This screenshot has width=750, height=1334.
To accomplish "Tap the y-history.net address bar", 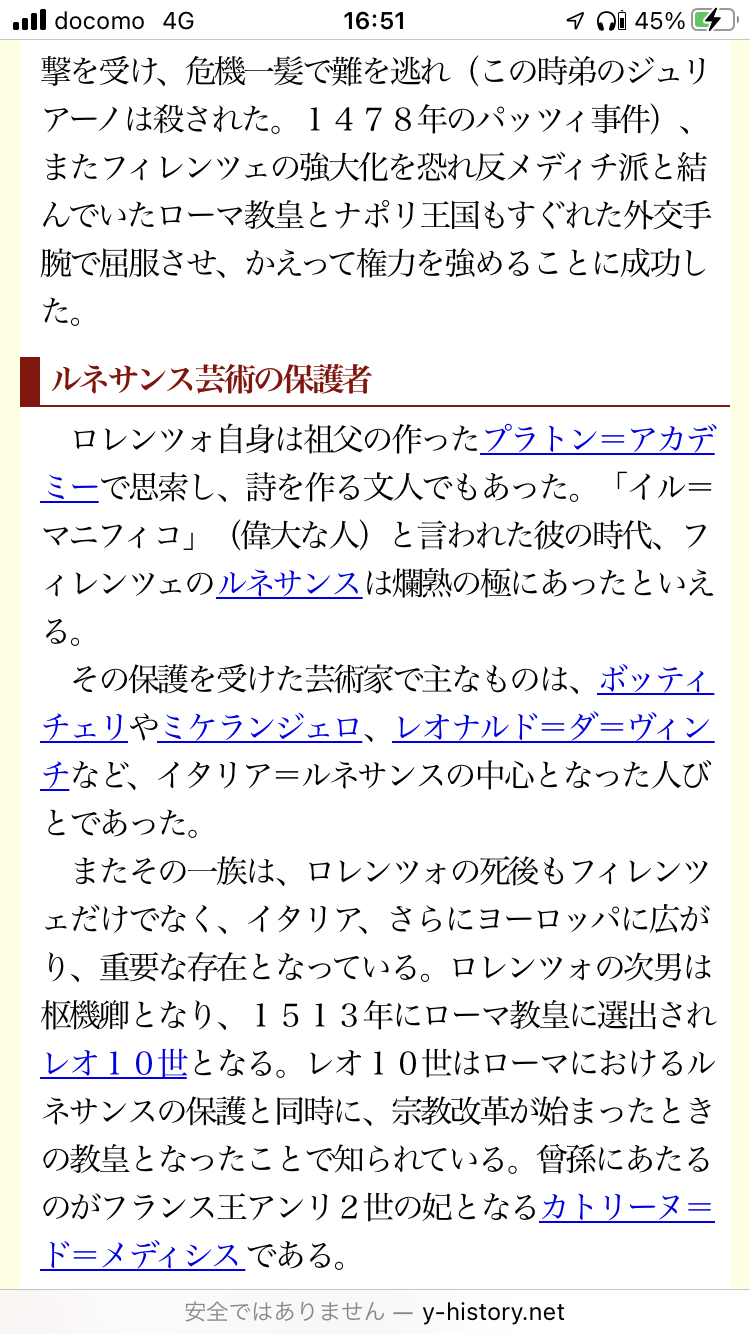I will 374,1311.
